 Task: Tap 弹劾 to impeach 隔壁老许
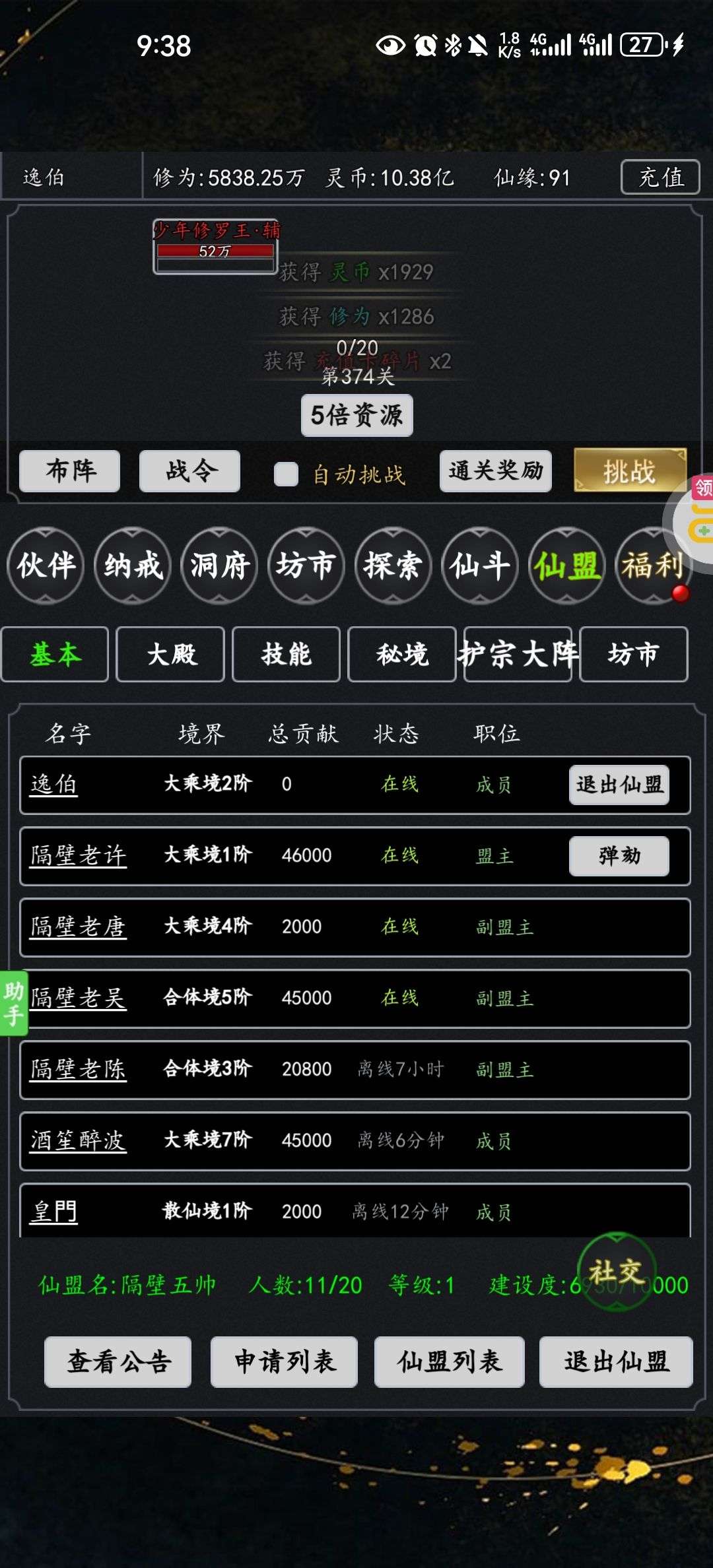(619, 856)
